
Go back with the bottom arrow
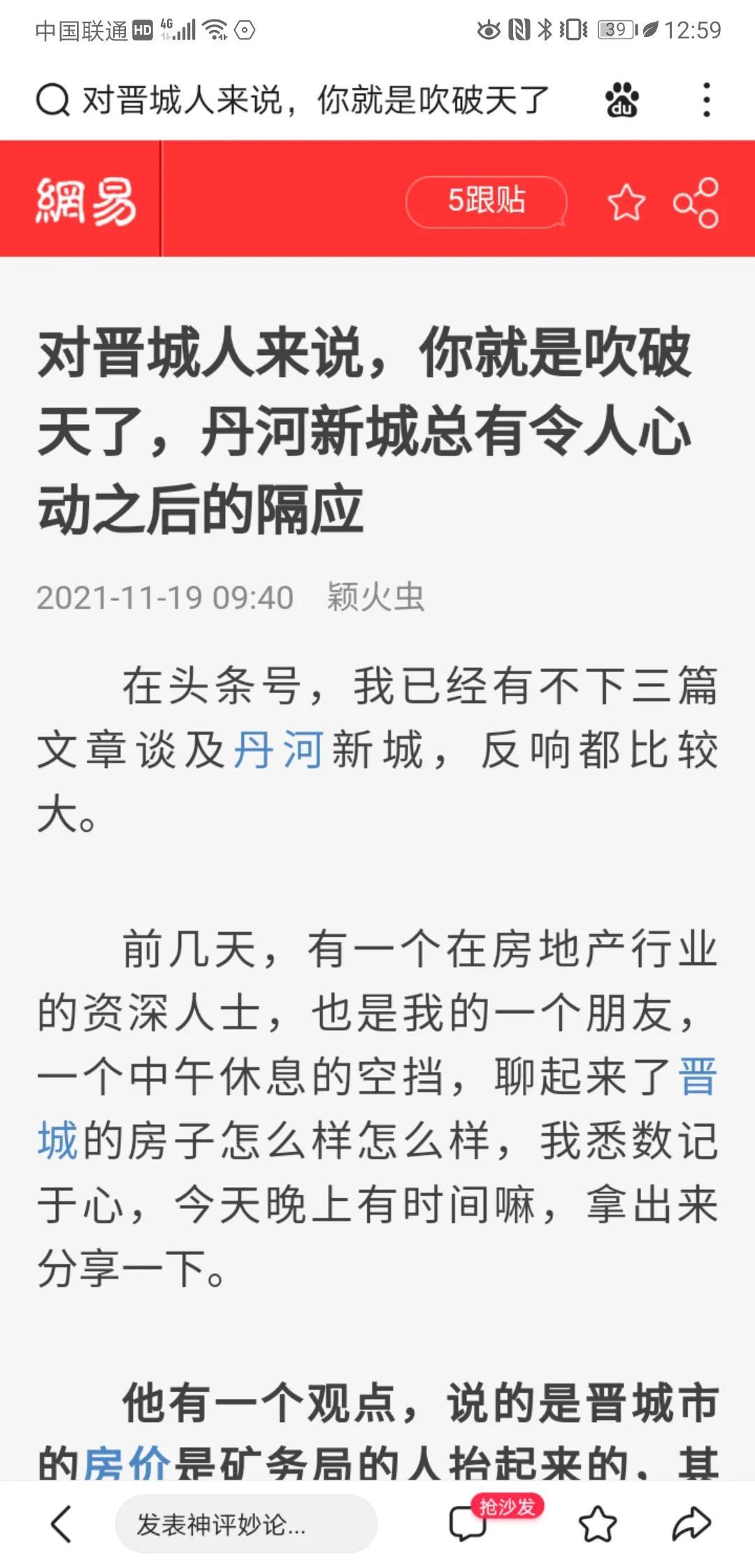tap(62, 1523)
